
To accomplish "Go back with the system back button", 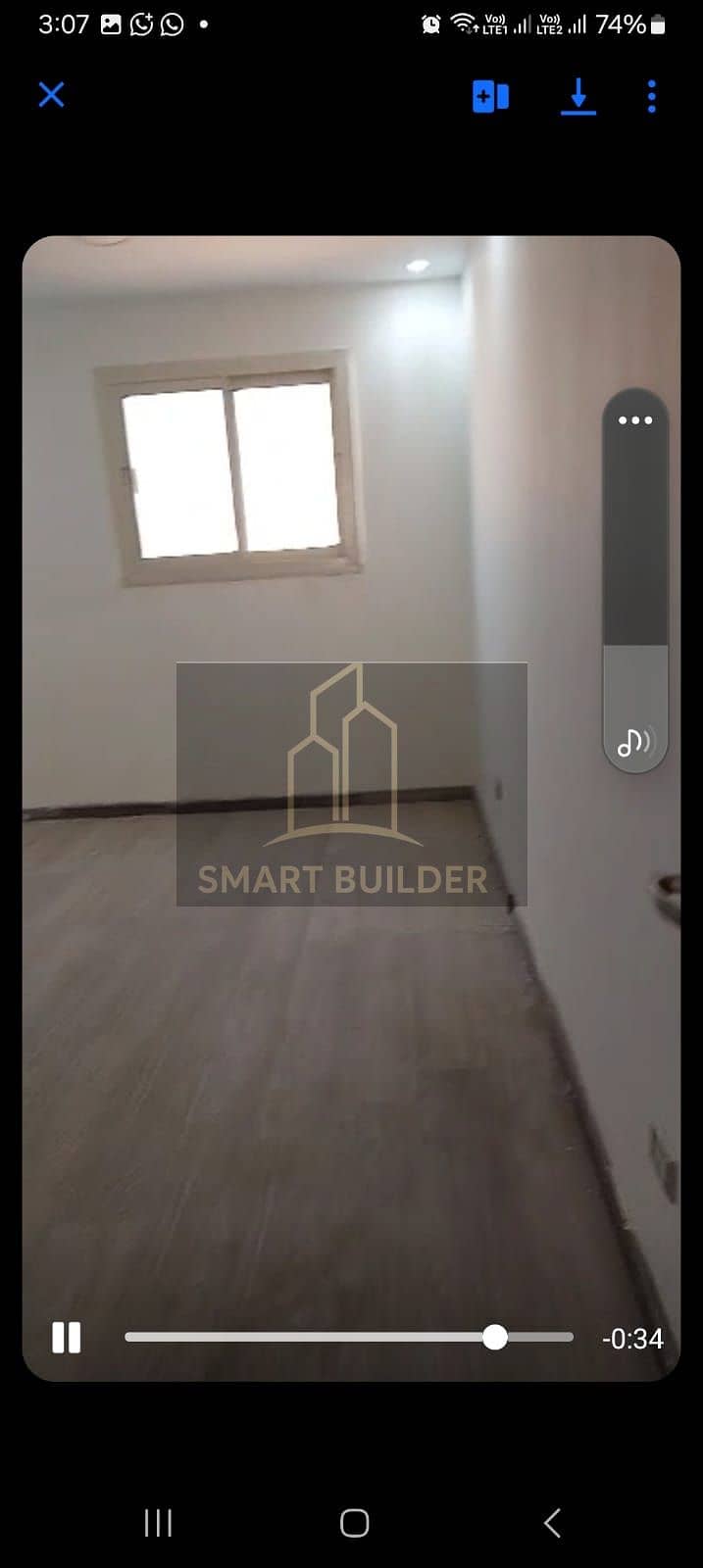I will (552, 1523).
